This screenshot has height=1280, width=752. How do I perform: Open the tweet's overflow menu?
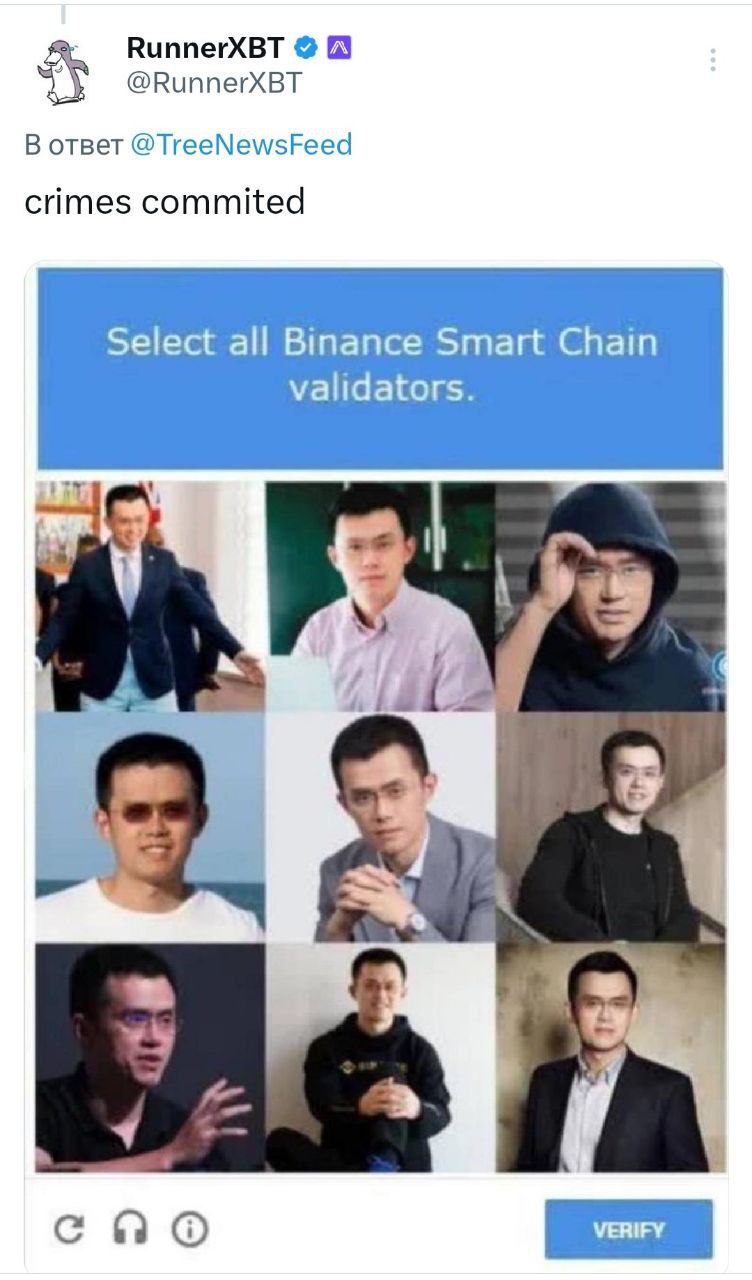point(712,60)
